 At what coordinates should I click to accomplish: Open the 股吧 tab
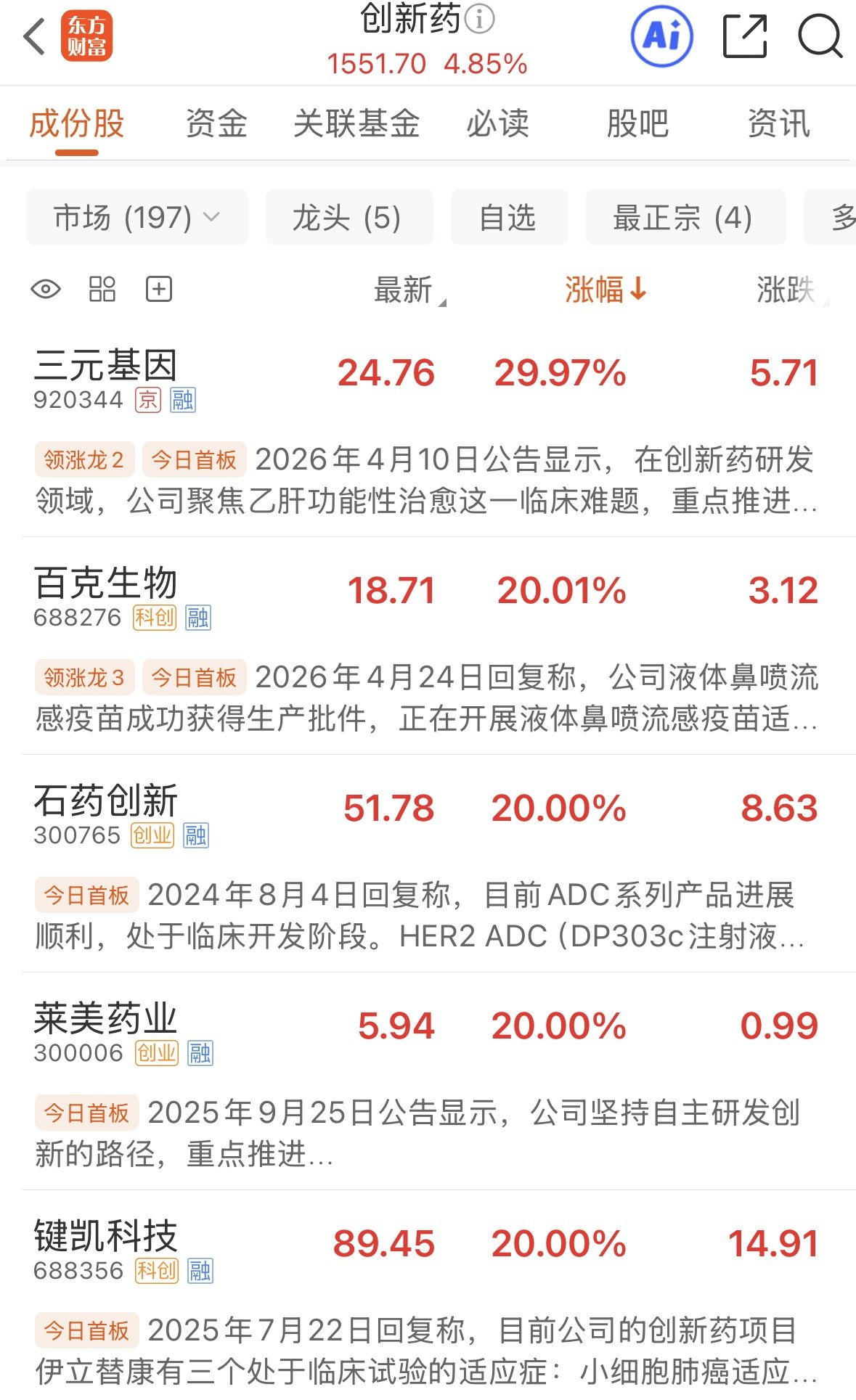click(x=637, y=123)
